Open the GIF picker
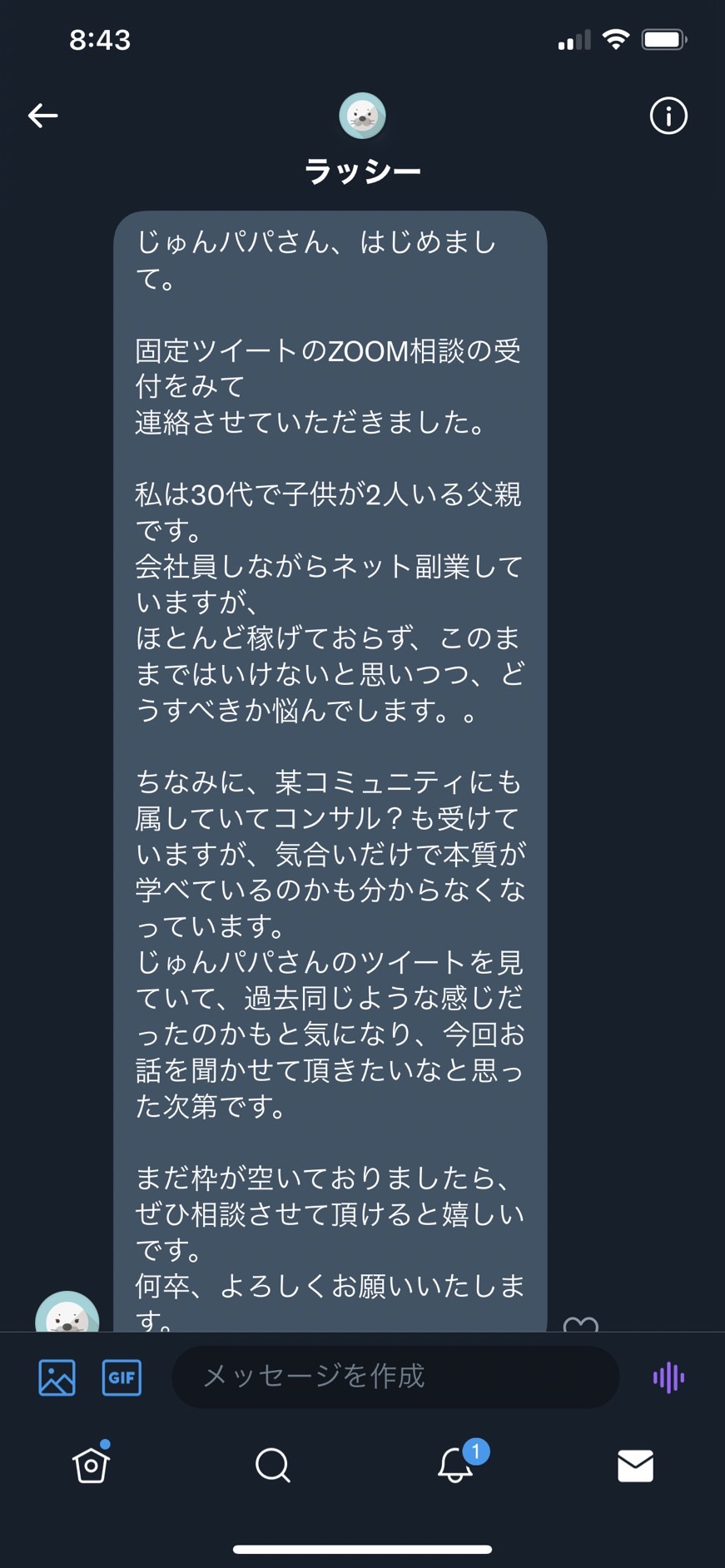 tap(122, 1377)
